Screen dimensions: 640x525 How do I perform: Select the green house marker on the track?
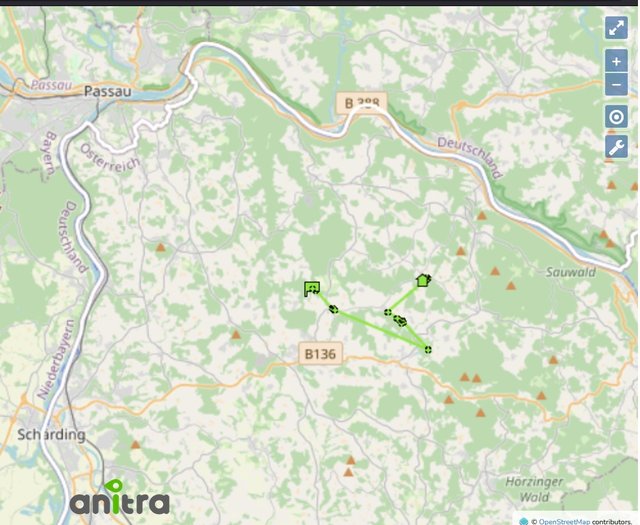(x=423, y=280)
